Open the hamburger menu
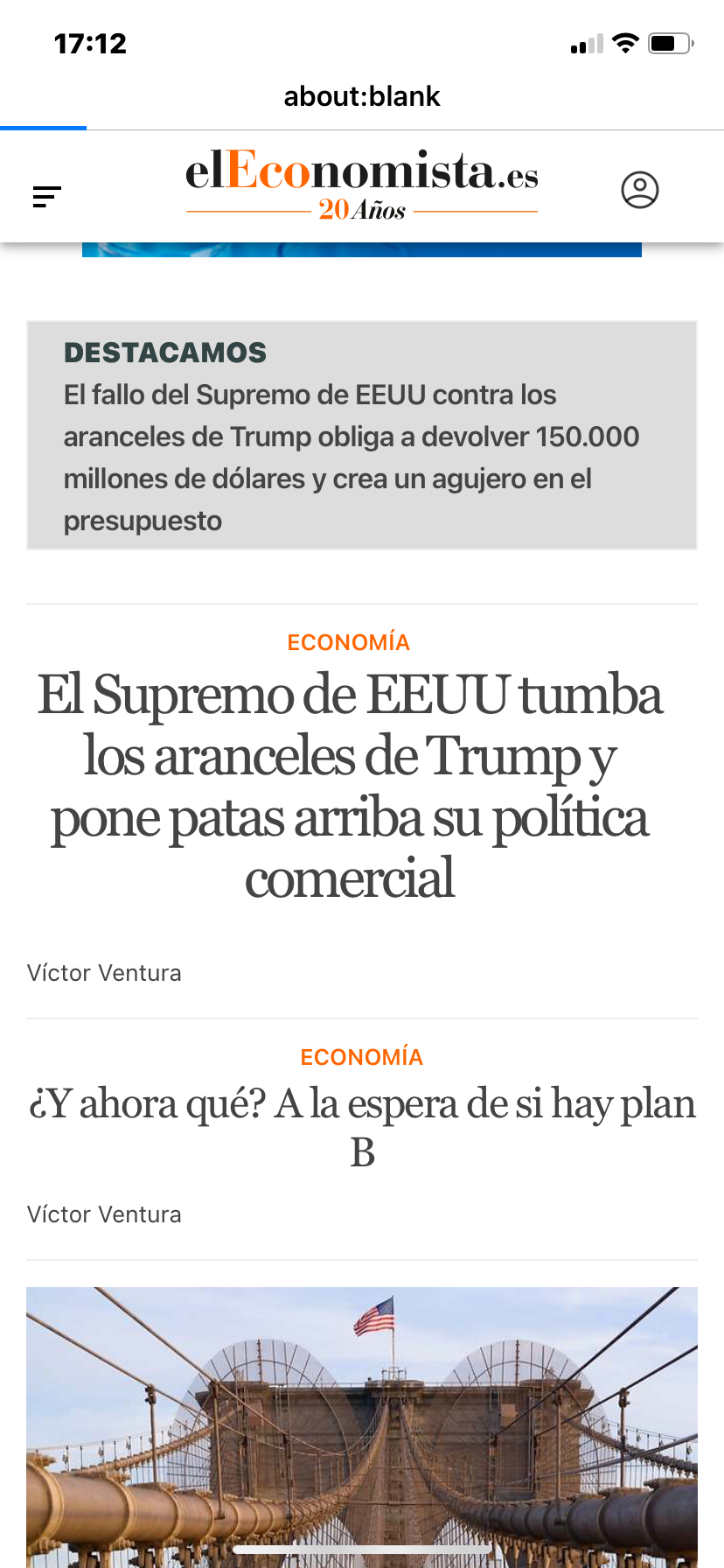Viewport: 724px width, 1568px height. [47, 197]
